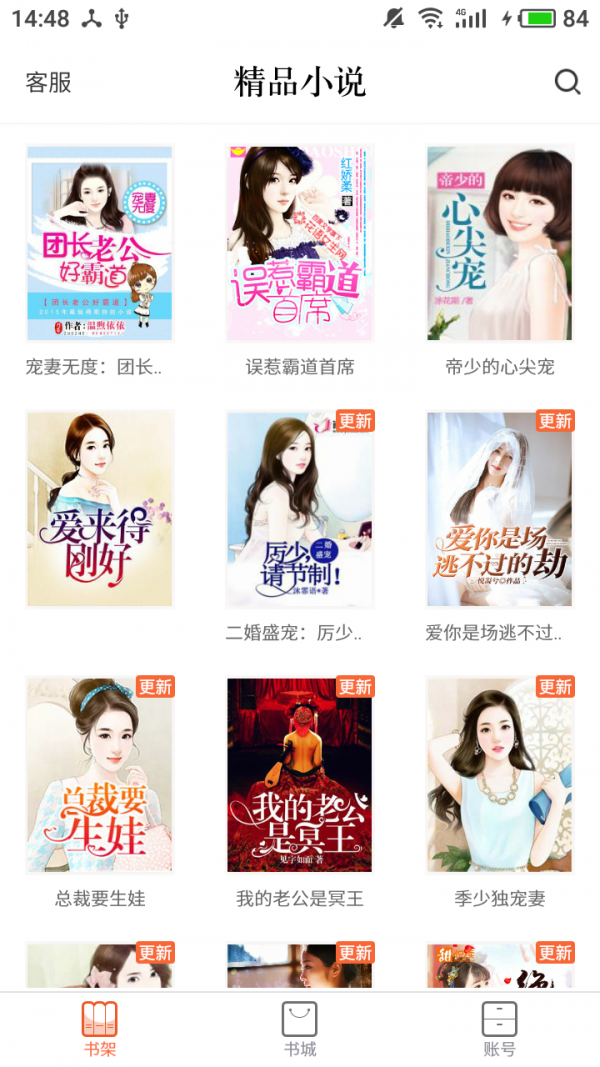Image resolution: width=600 pixels, height=1067 pixels.
Task: Open 爱你是场逃不过的劫
Action: (500, 508)
